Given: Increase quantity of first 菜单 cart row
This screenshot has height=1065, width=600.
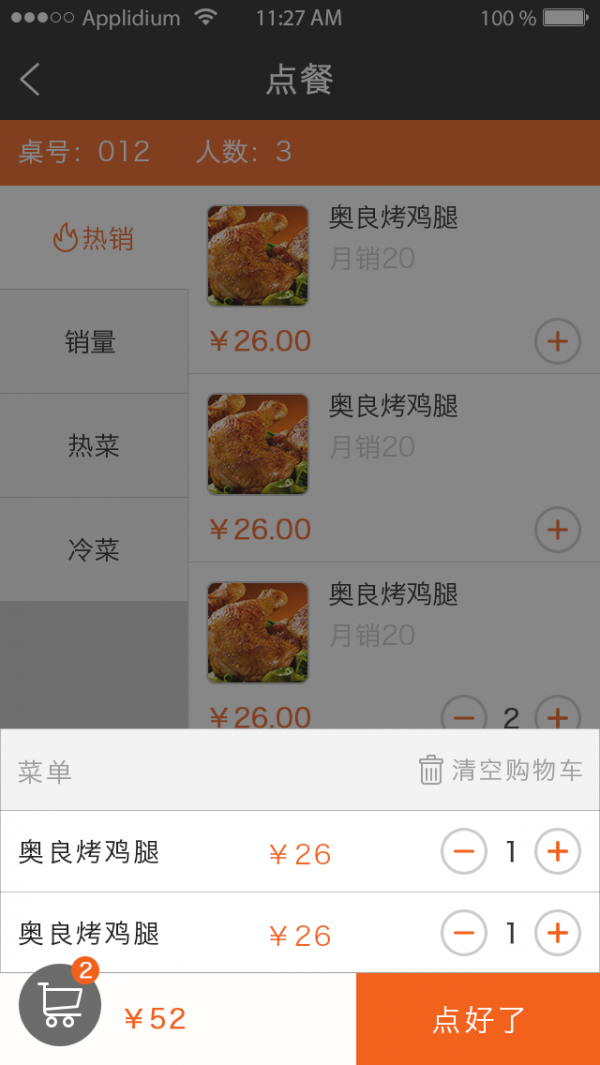Looking at the screenshot, I should [x=557, y=852].
